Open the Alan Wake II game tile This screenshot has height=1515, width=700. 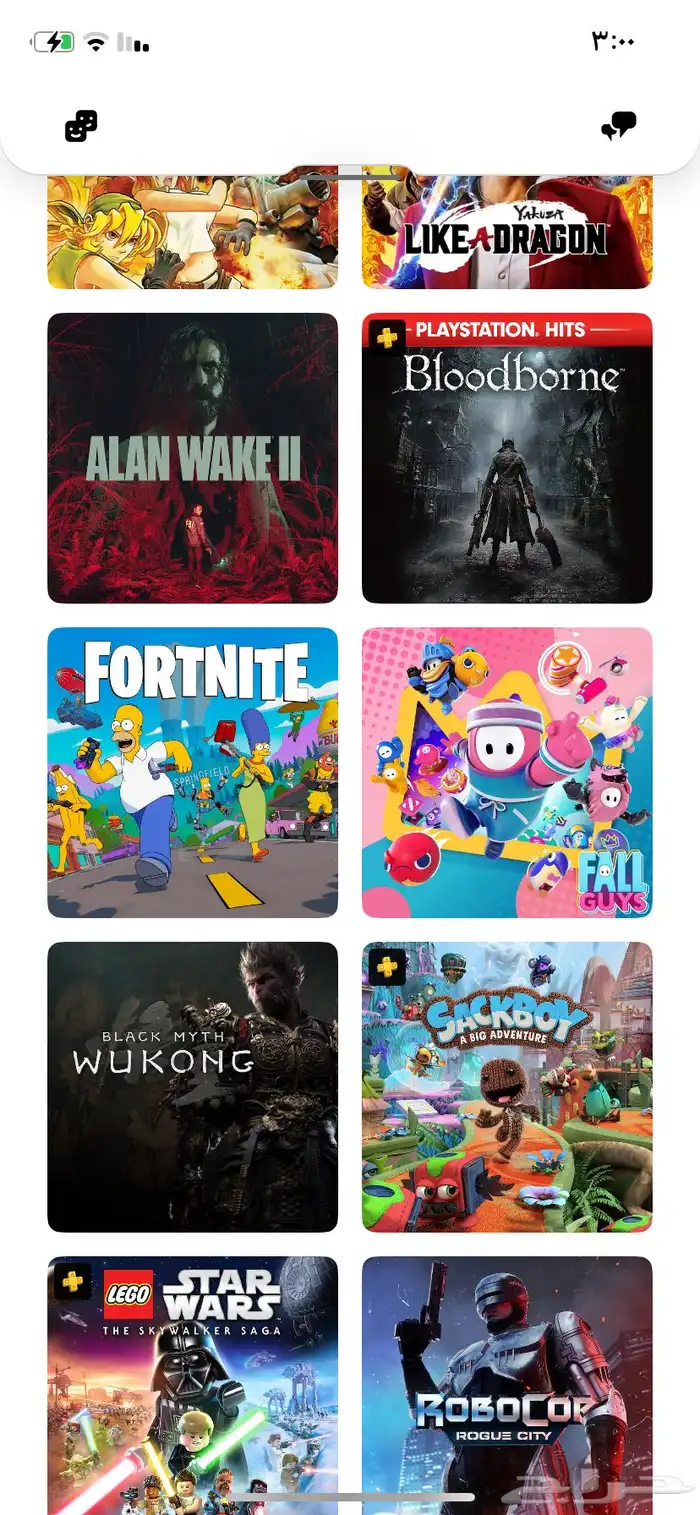(192, 458)
